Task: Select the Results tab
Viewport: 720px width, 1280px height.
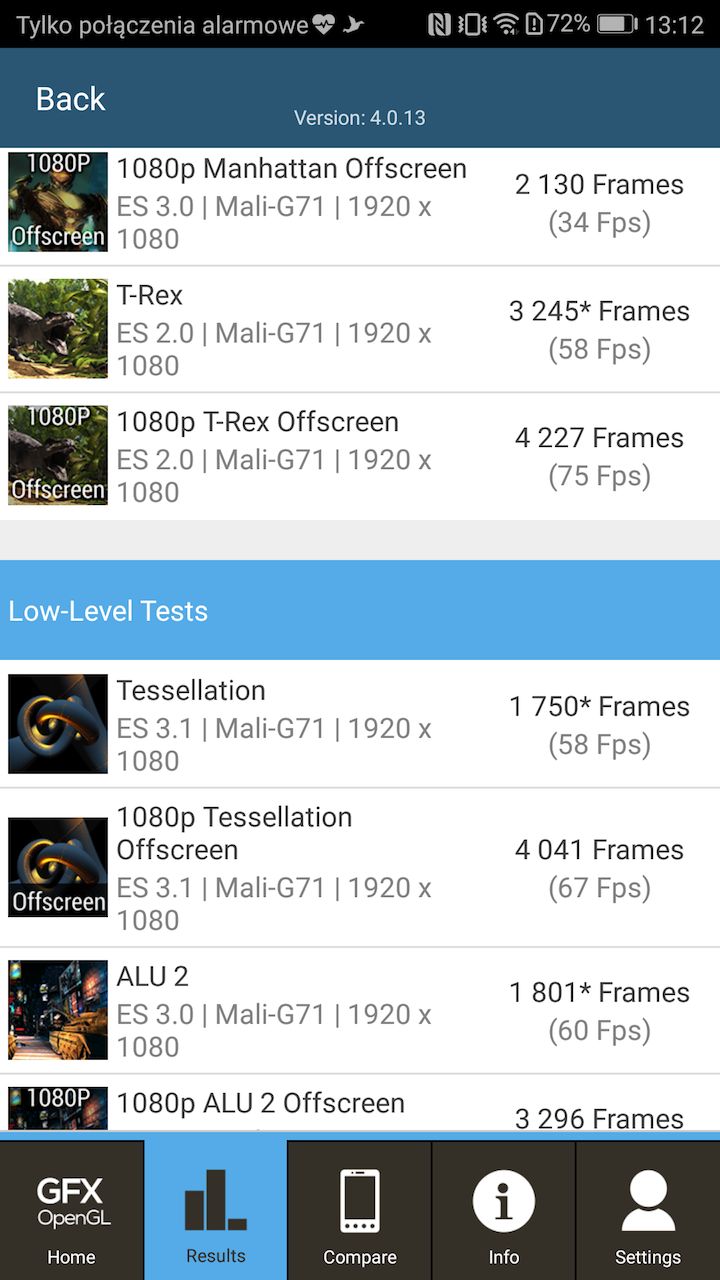Action: [x=216, y=1210]
